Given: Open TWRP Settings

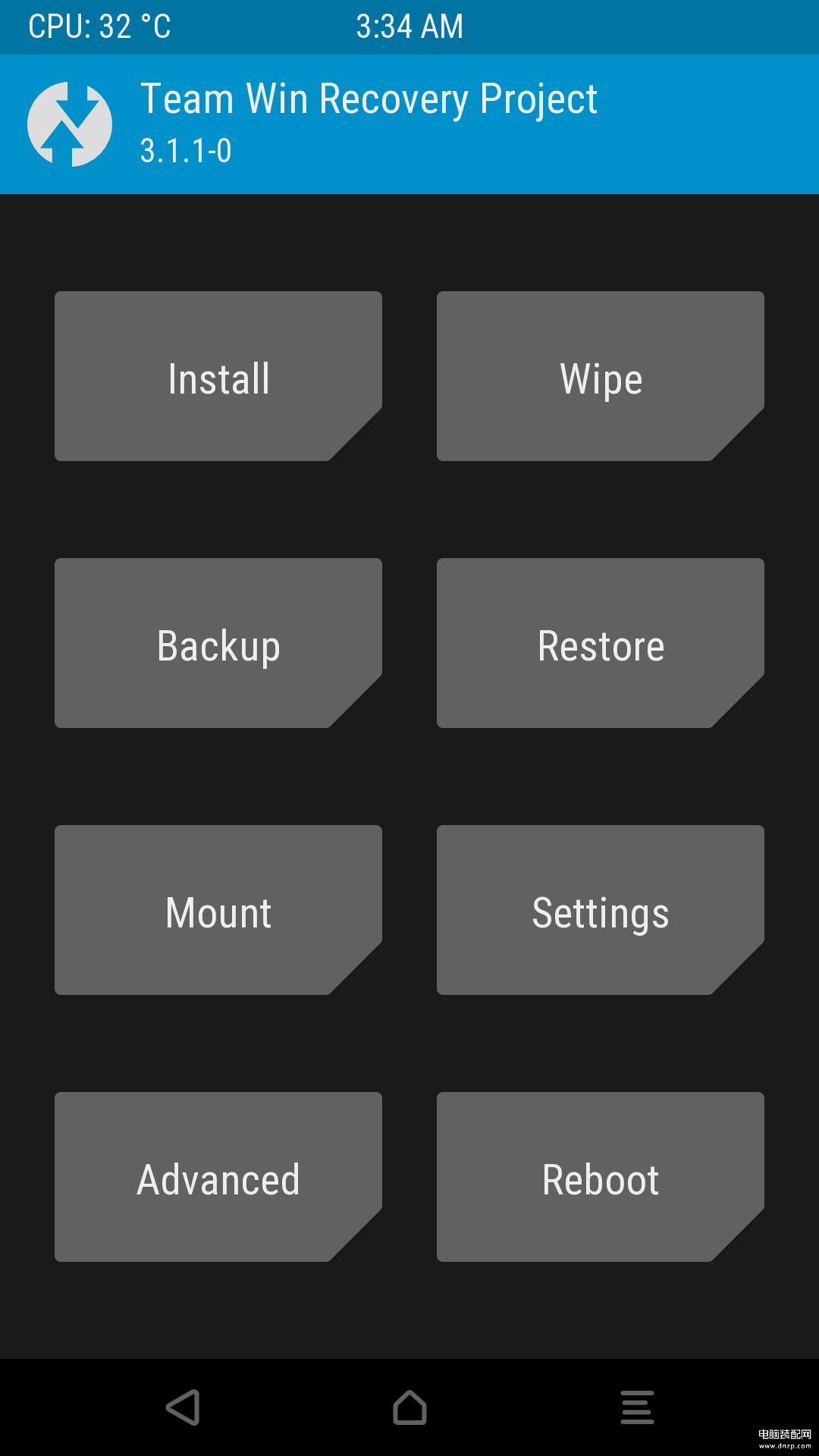Looking at the screenshot, I should 601,911.
